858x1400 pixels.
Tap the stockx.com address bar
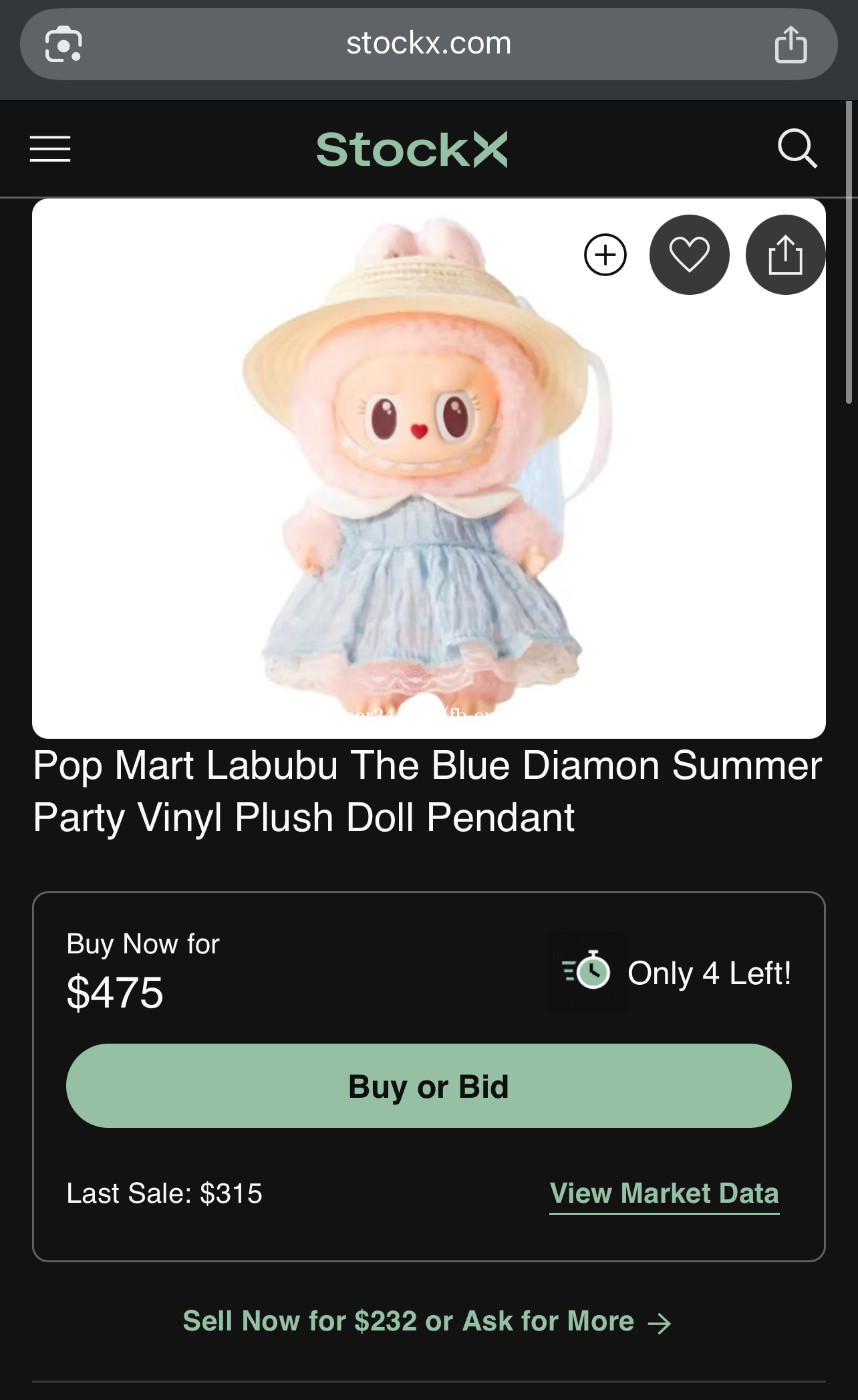click(x=429, y=44)
